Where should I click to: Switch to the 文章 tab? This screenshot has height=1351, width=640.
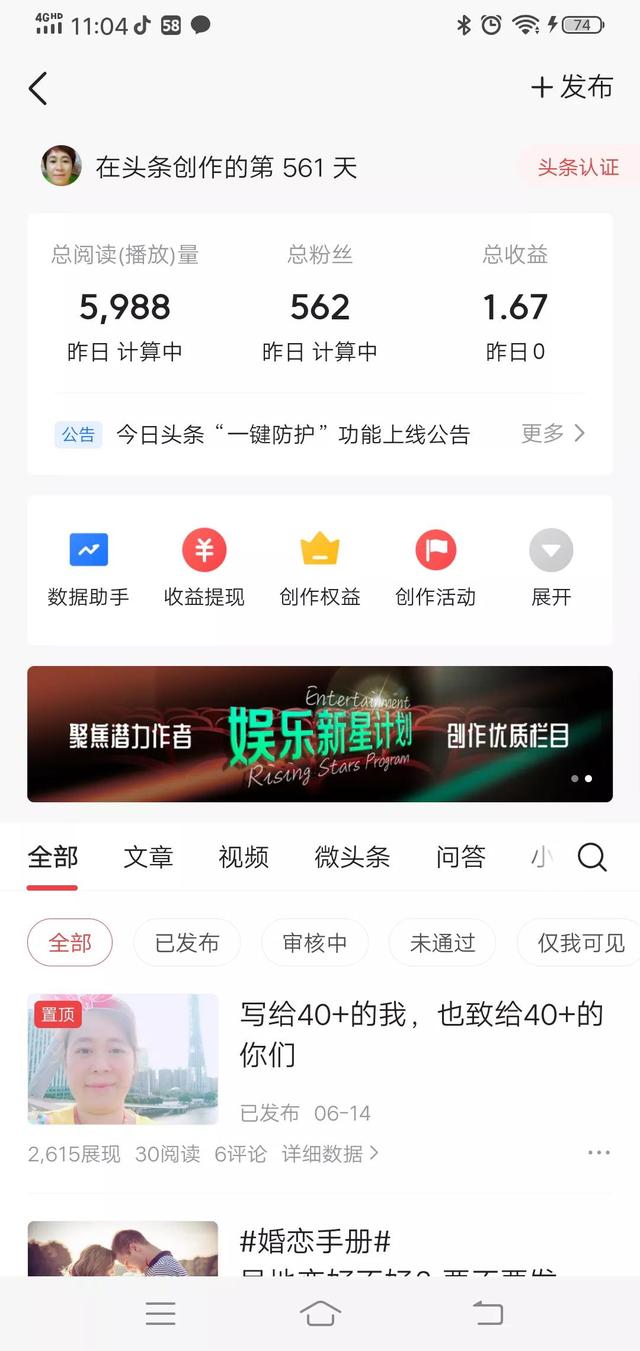click(x=148, y=857)
